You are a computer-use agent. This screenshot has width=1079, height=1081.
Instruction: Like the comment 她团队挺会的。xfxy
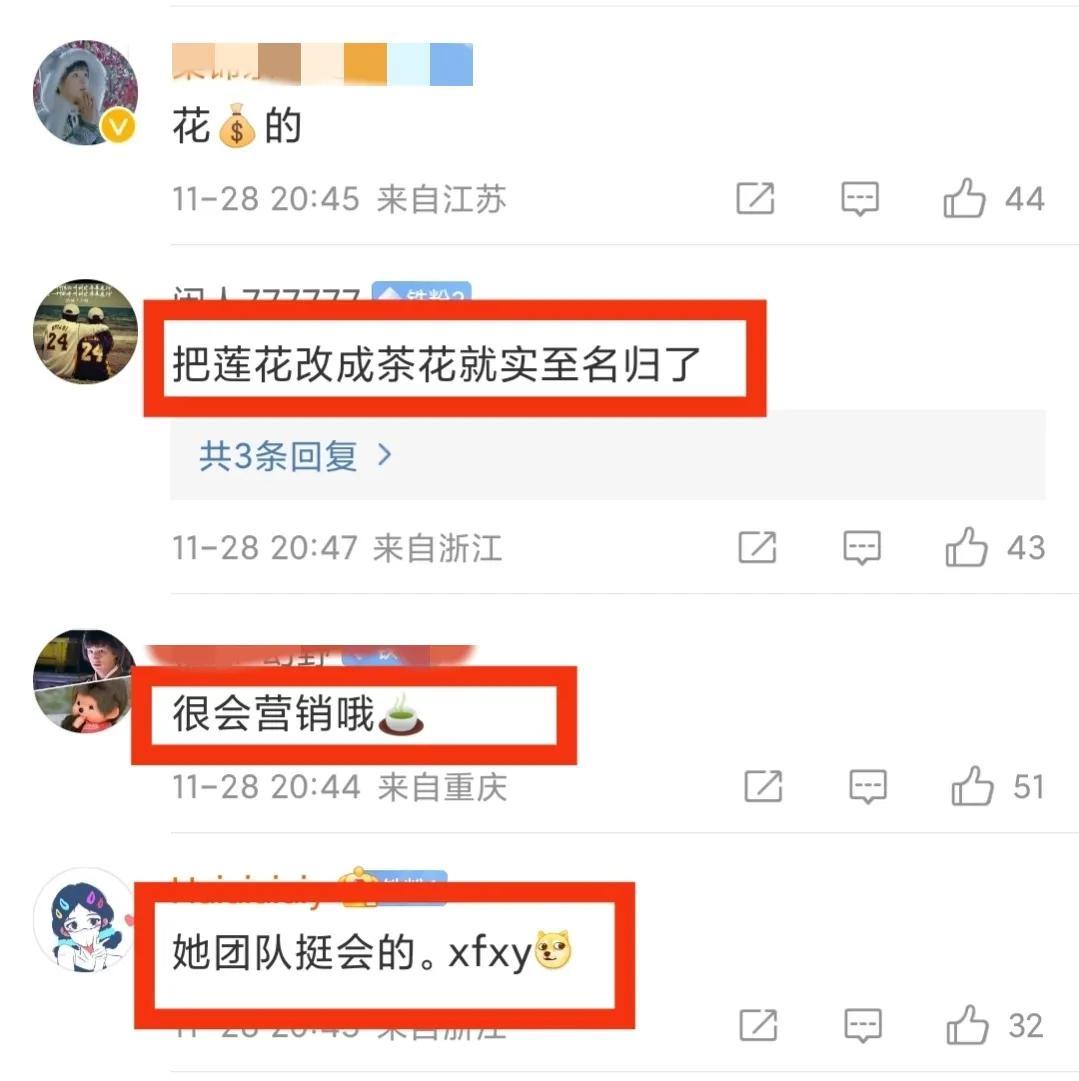[967, 1025]
